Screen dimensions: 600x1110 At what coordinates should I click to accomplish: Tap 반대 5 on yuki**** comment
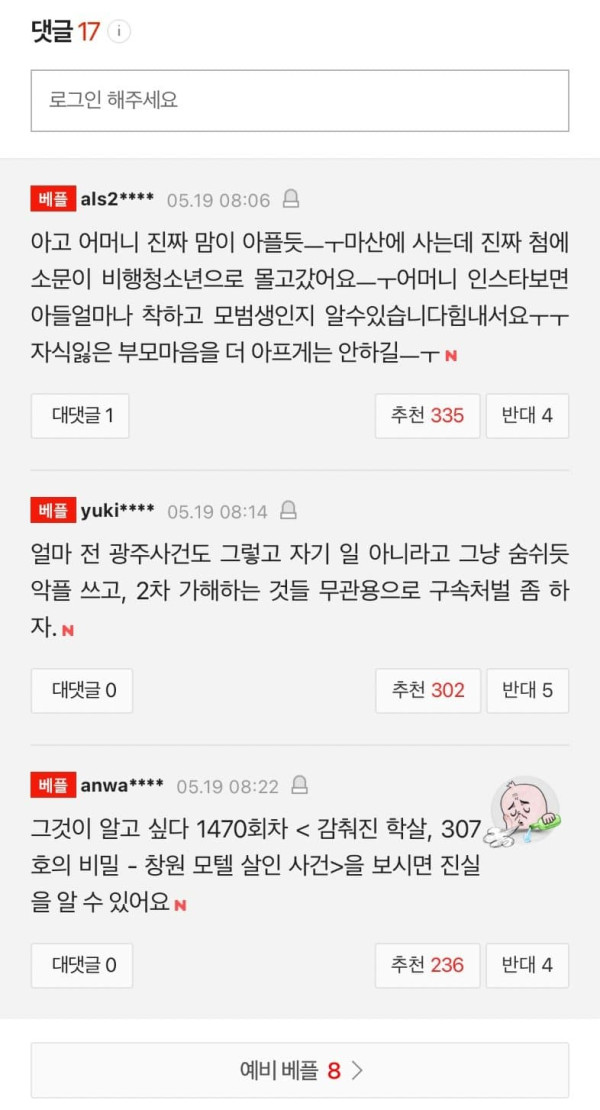click(x=528, y=690)
